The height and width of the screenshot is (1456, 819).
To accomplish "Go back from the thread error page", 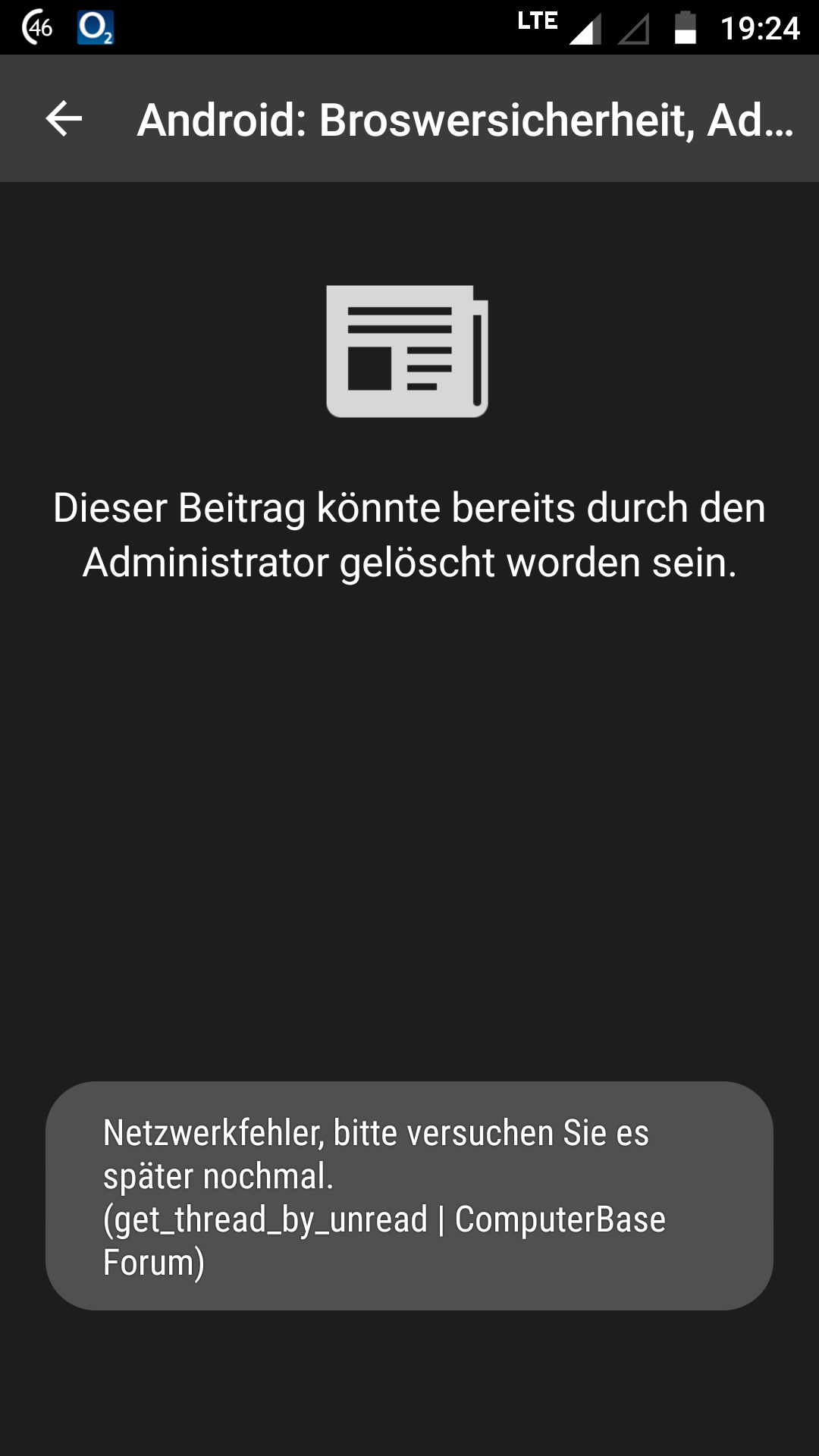I will [x=64, y=119].
